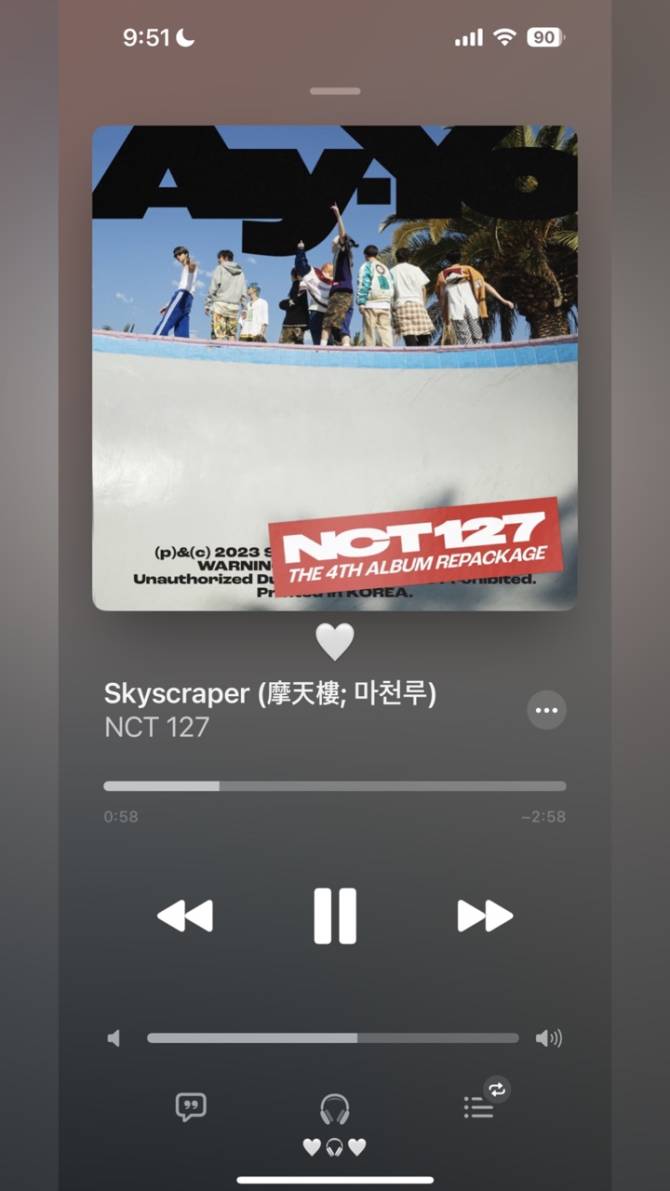Tap the song progress bar to seek
Viewport: 670px width, 1191px height.
click(334, 786)
